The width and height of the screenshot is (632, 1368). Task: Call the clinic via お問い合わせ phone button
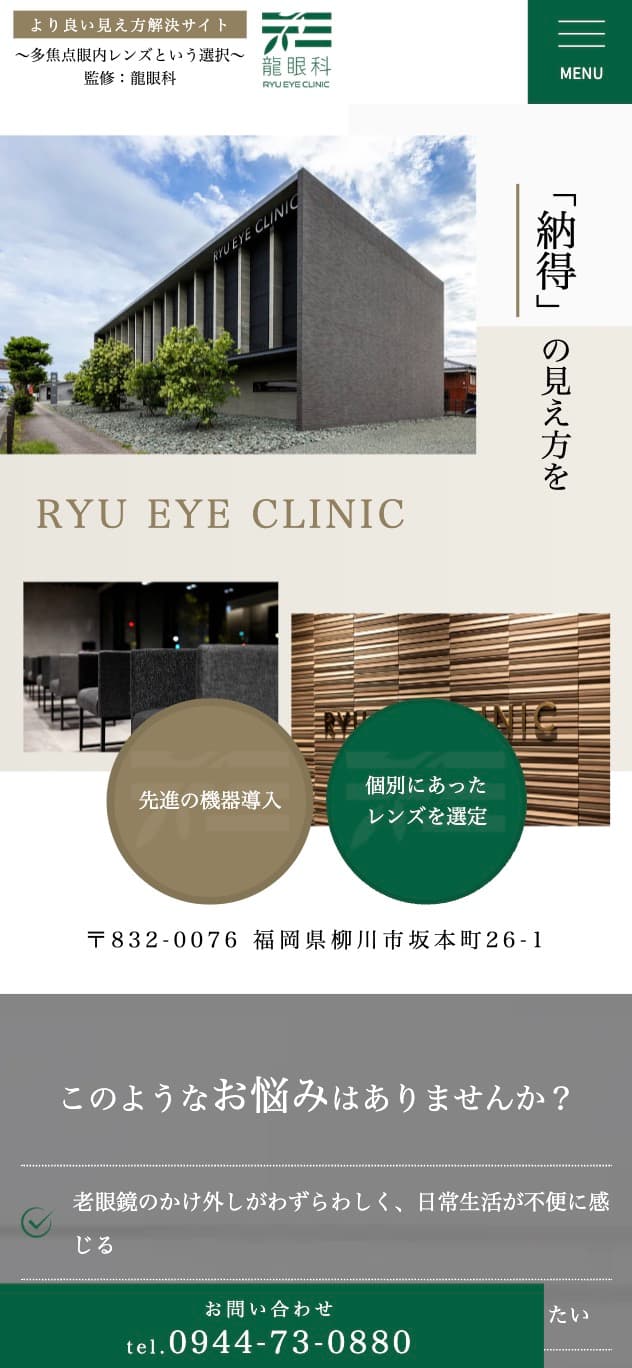point(270,1326)
